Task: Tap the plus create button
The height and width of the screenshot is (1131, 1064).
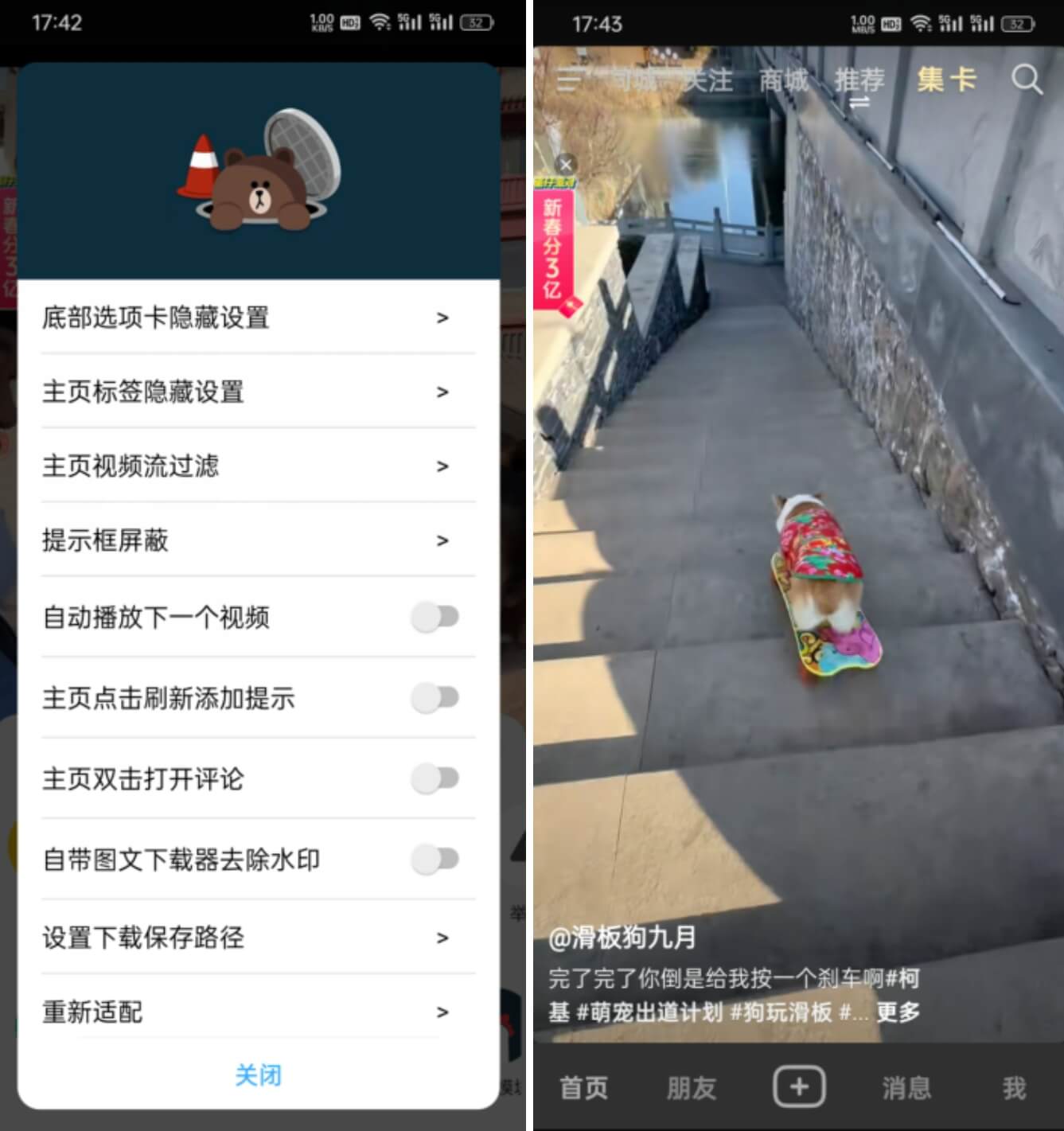Action: tap(799, 1086)
